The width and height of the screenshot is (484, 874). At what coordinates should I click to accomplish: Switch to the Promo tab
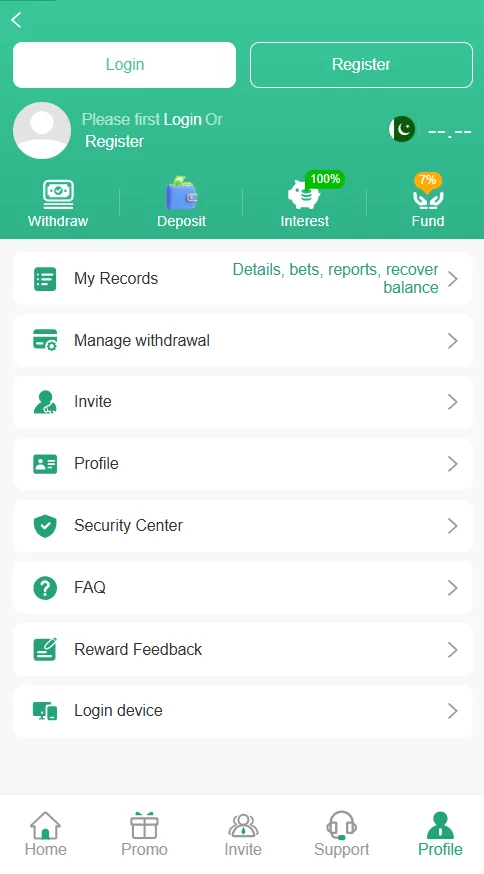click(x=144, y=834)
